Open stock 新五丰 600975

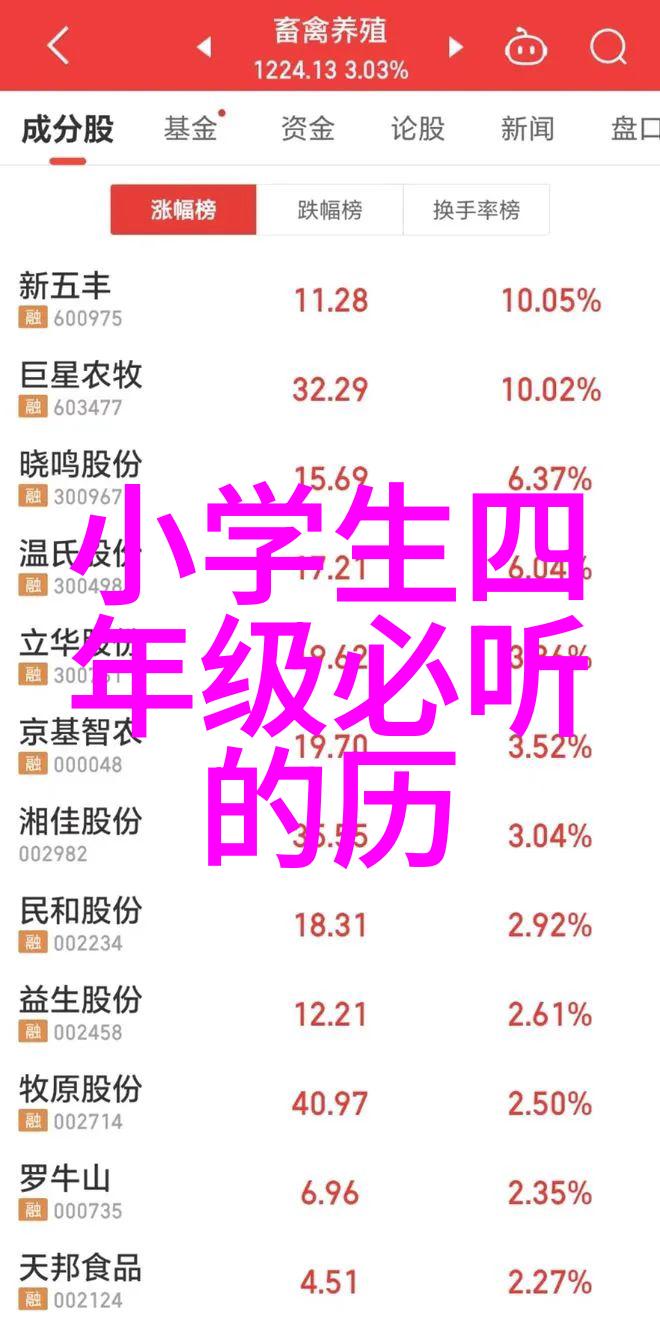point(330,300)
